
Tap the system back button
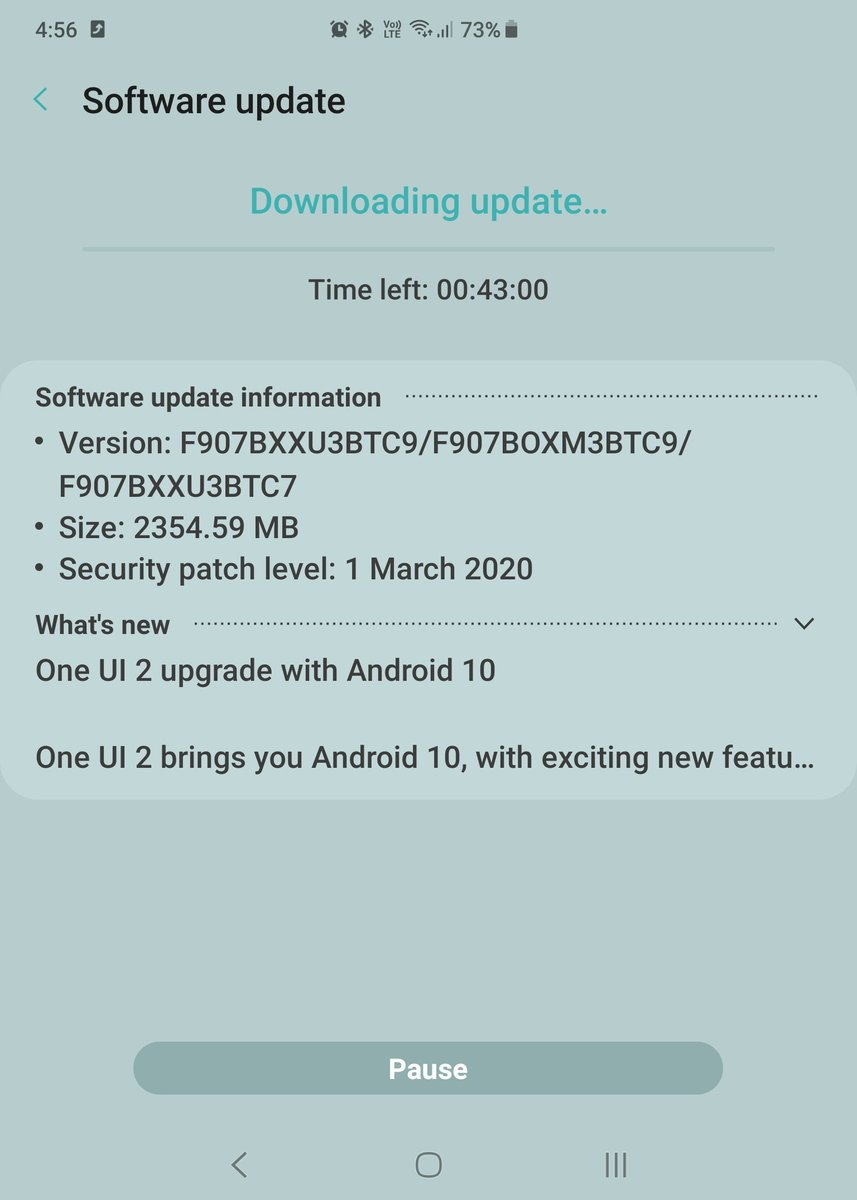(239, 1164)
